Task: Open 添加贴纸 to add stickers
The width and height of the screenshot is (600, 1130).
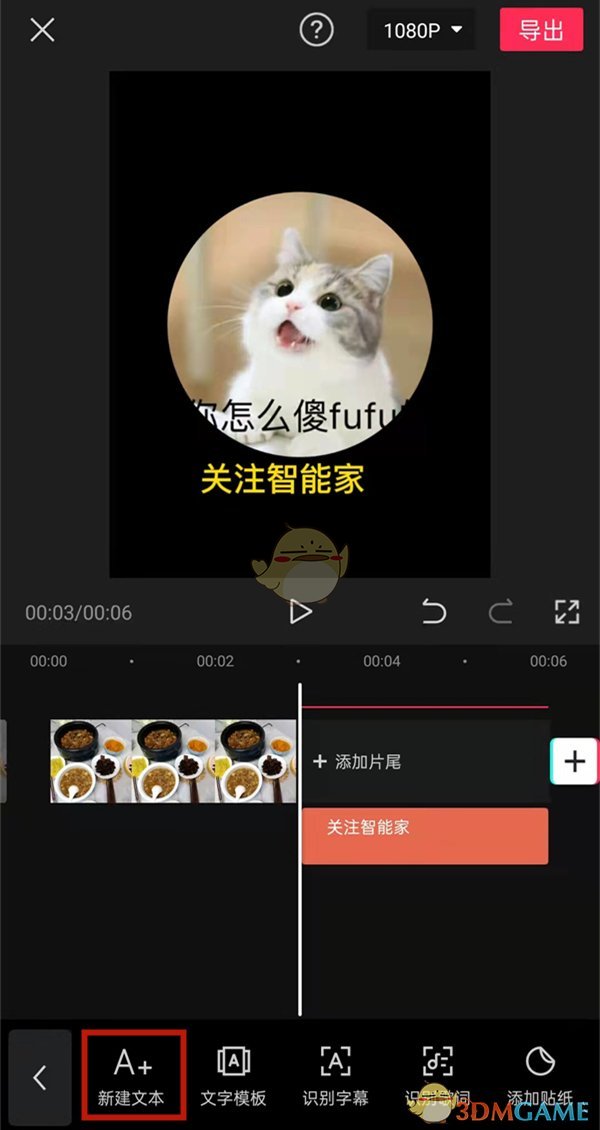Action: click(539, 1076)
